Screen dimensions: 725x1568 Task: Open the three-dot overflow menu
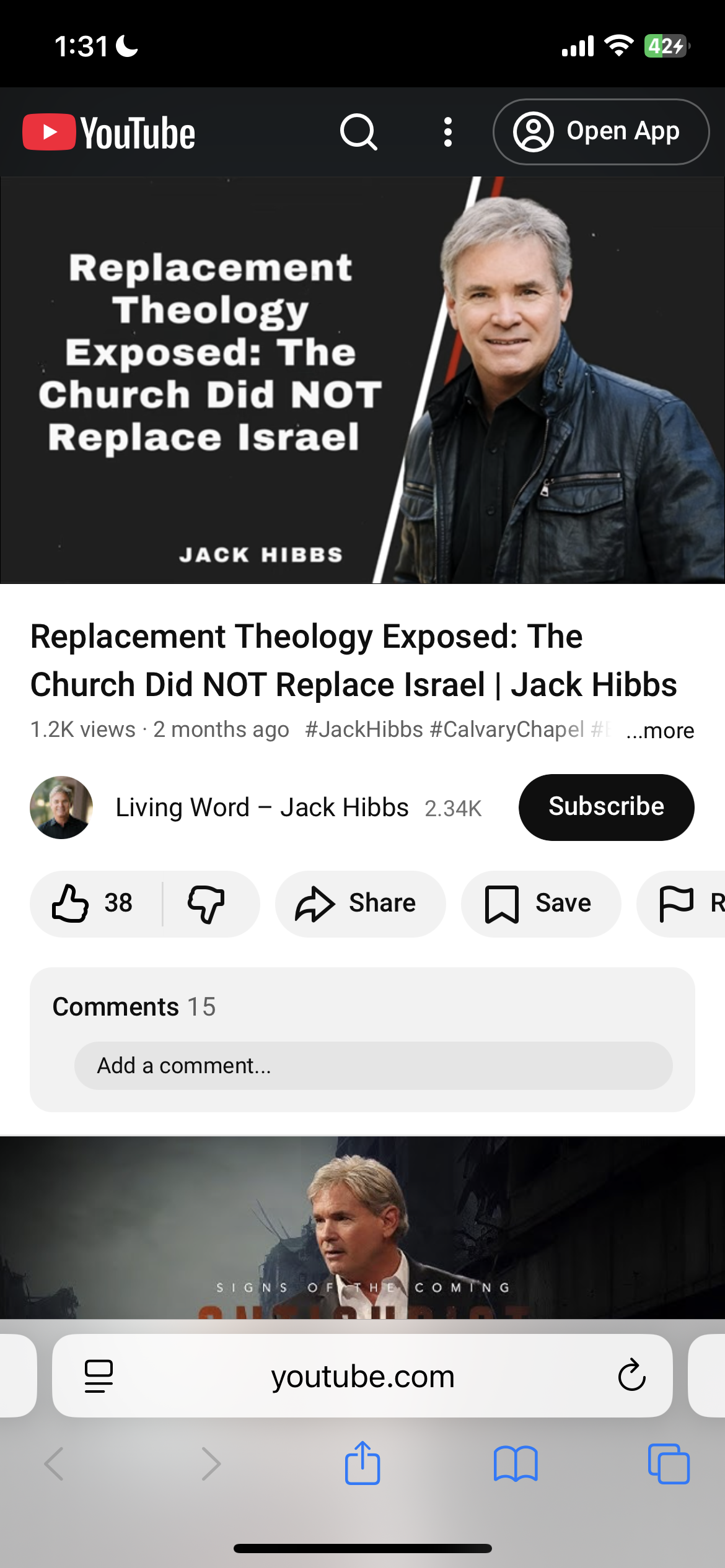pyautogui.click(x=447, y=132)
